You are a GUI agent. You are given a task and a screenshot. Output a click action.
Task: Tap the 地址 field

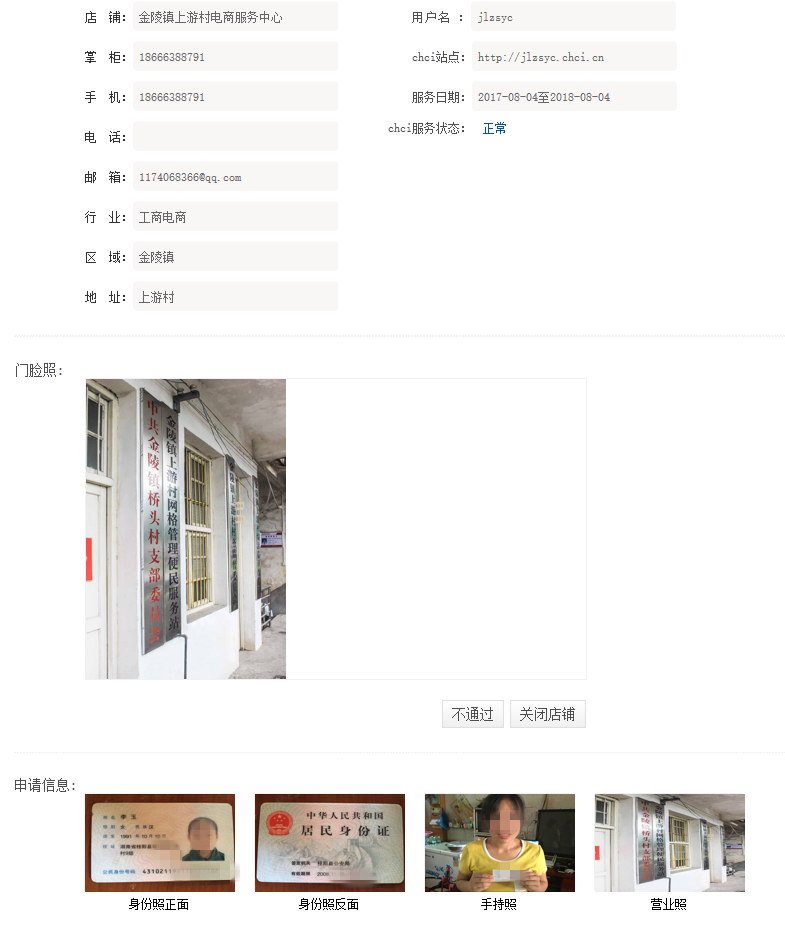235,297
